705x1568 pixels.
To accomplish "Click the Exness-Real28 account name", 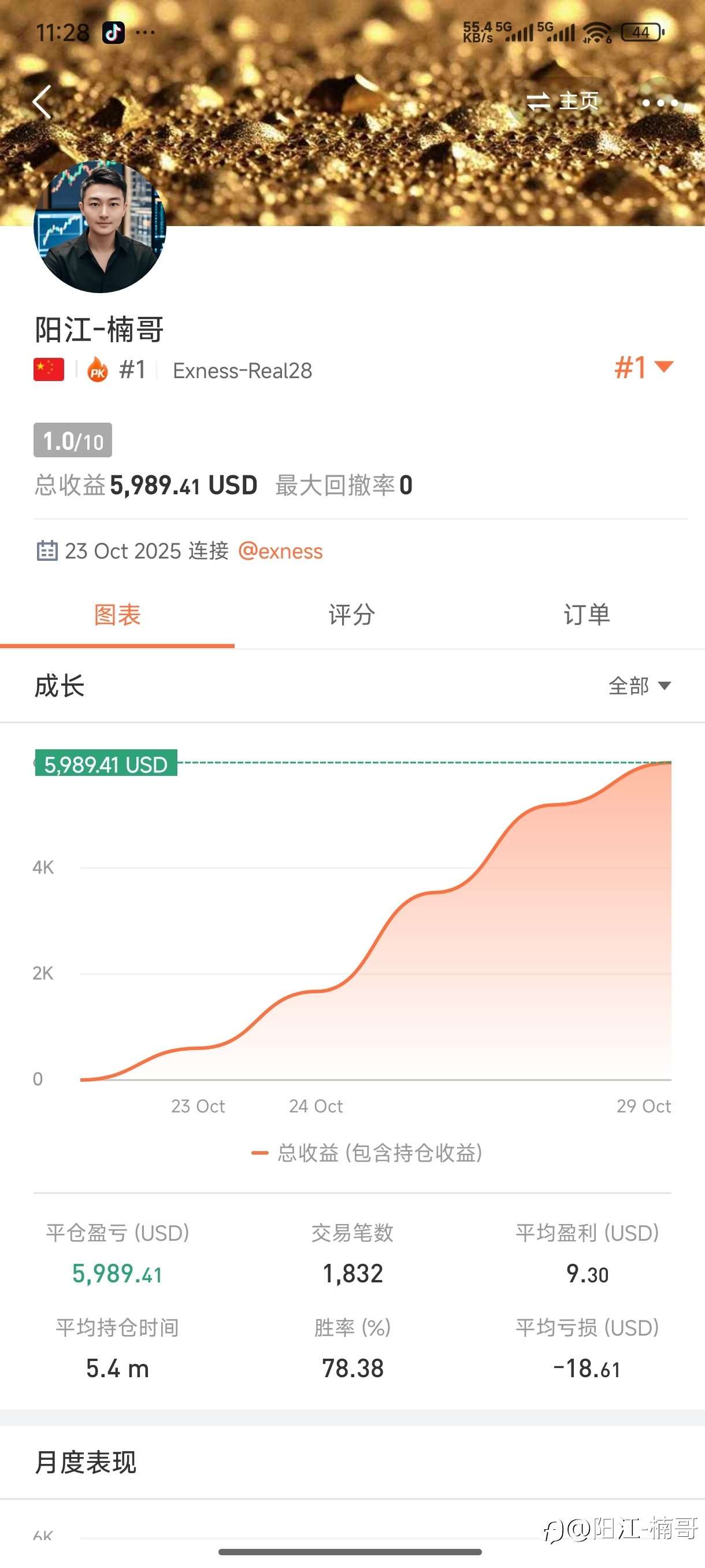I will point(242,370).
